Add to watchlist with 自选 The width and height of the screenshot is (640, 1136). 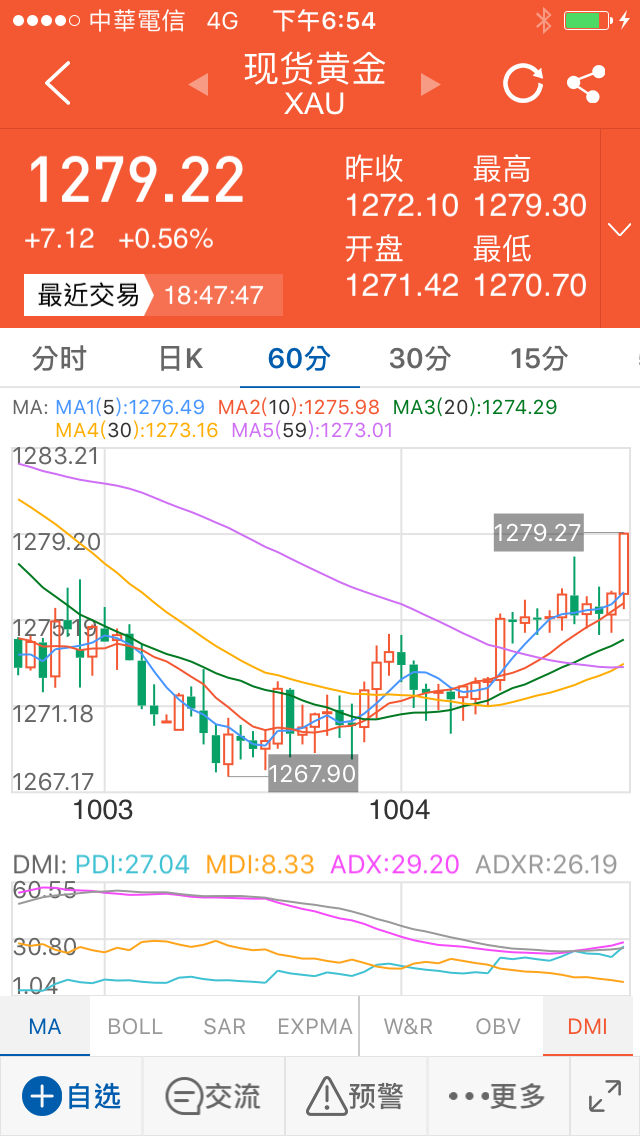(72, 1097)
